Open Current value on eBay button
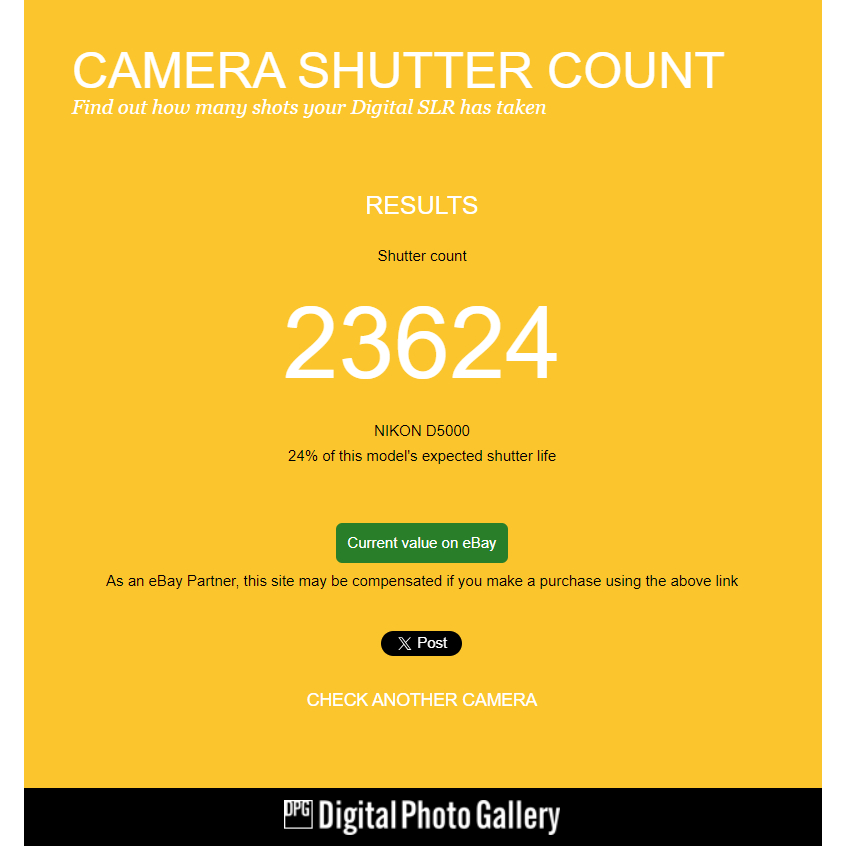This screenshot has width=846, height=846. 421,543
